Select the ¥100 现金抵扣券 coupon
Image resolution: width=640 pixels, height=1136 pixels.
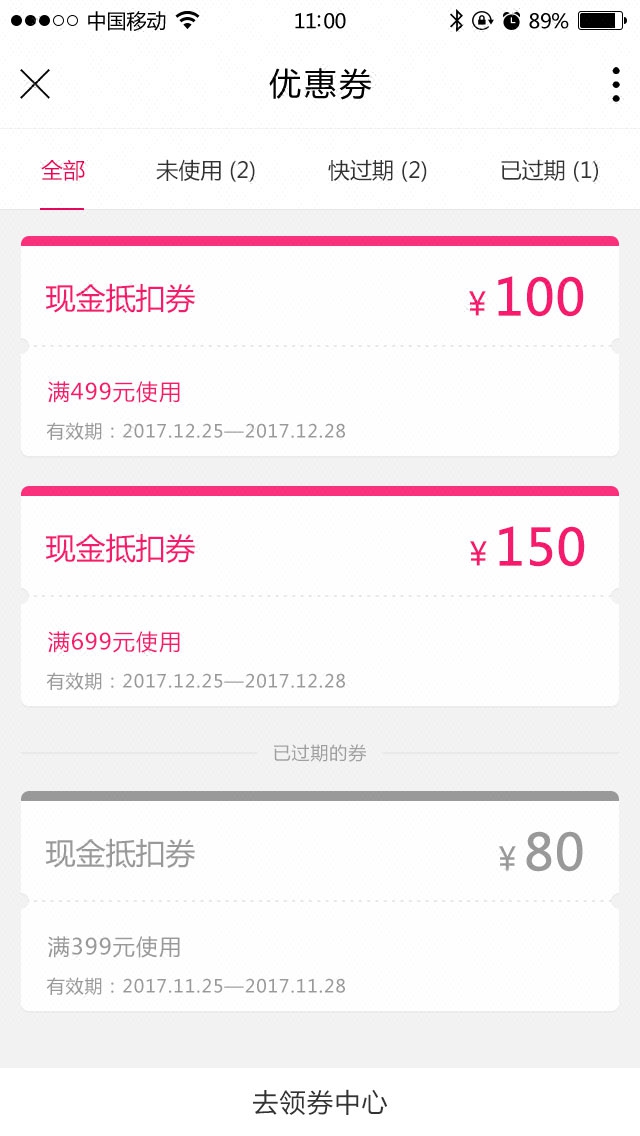(320, 347)
